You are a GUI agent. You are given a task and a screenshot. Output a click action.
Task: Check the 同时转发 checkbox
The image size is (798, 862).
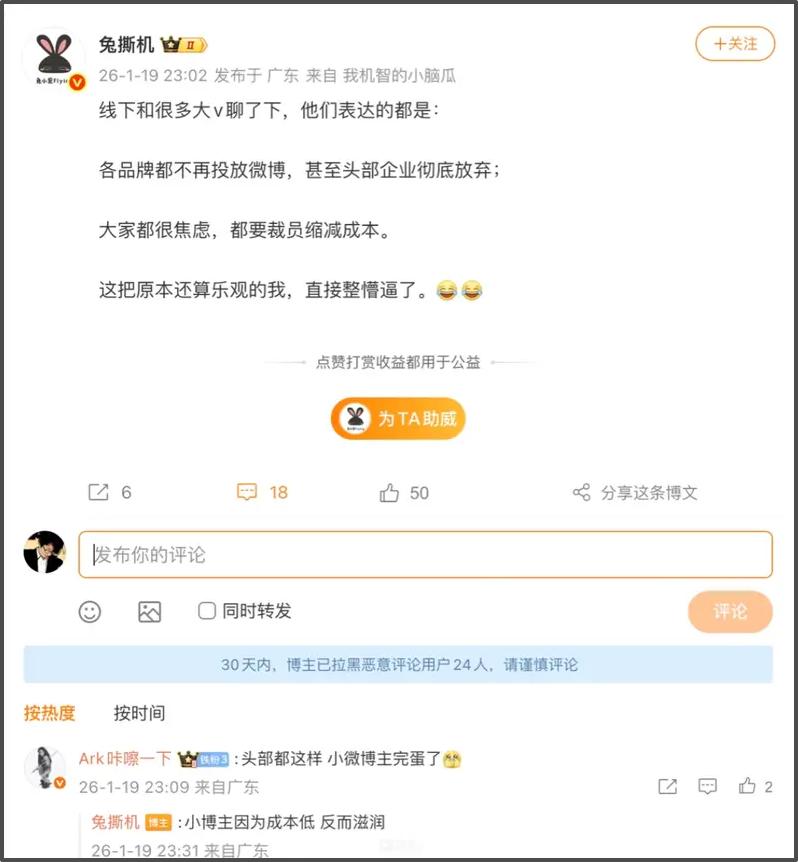[x=207, y=611]
